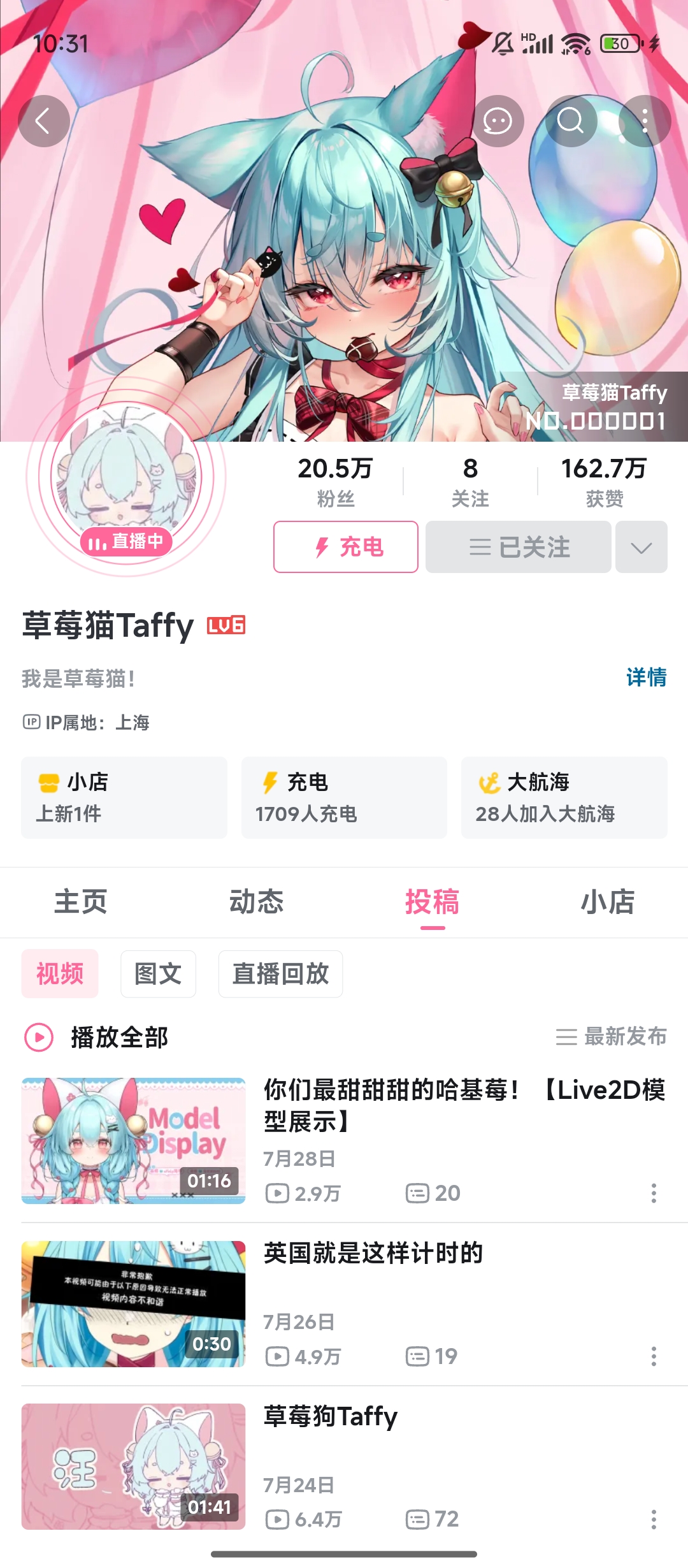Open the 1709人充电 card

point(344,797)
